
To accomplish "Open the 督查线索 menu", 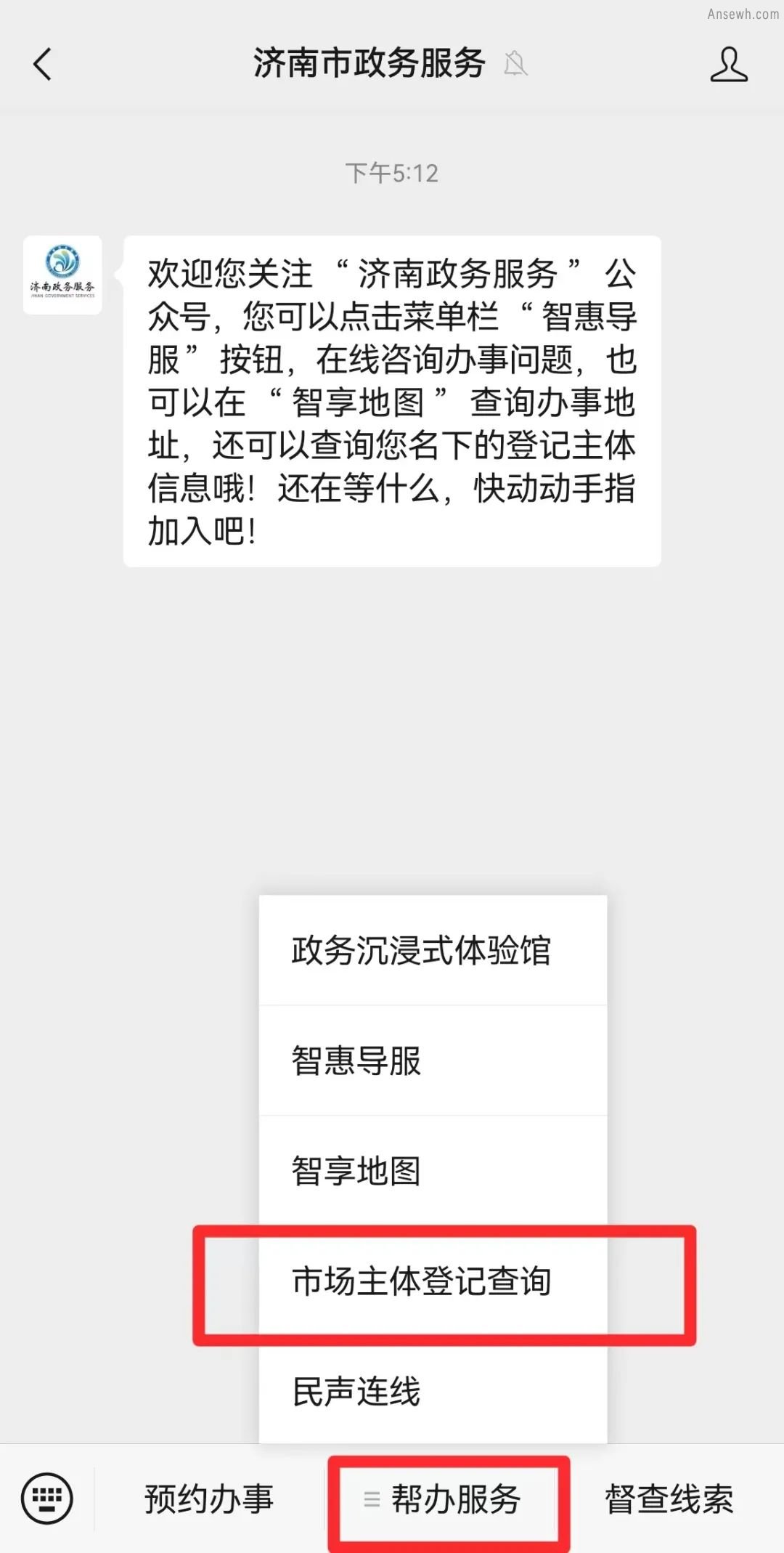I will tap(669, 1499).
